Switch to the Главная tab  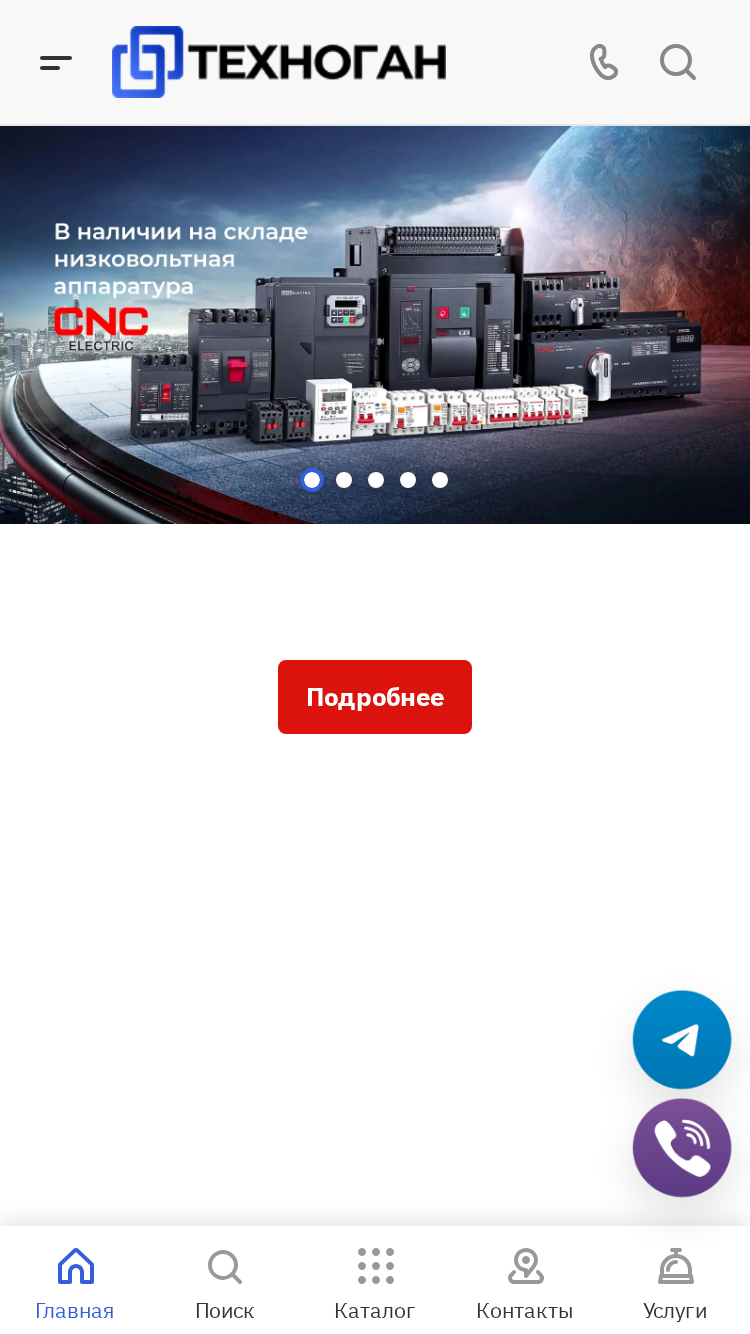click(75, 1284)
